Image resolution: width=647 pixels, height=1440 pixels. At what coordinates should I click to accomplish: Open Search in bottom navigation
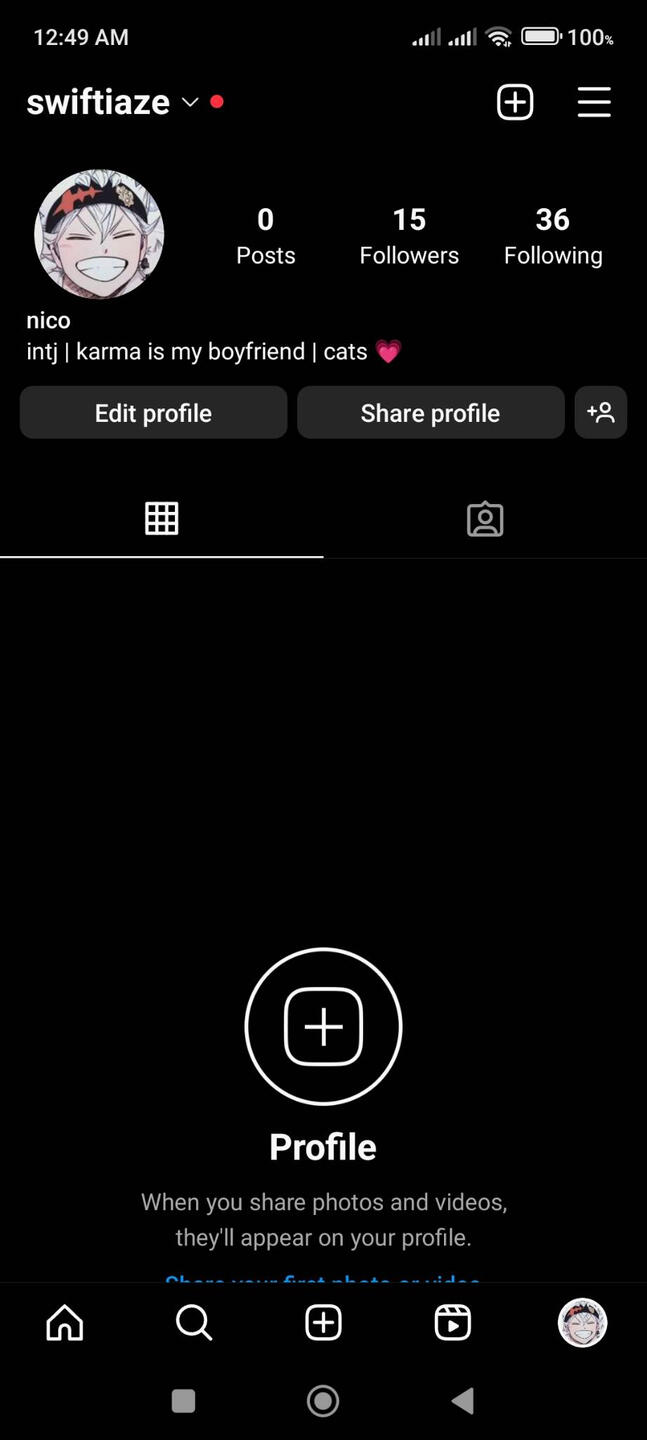point(194,1323)
